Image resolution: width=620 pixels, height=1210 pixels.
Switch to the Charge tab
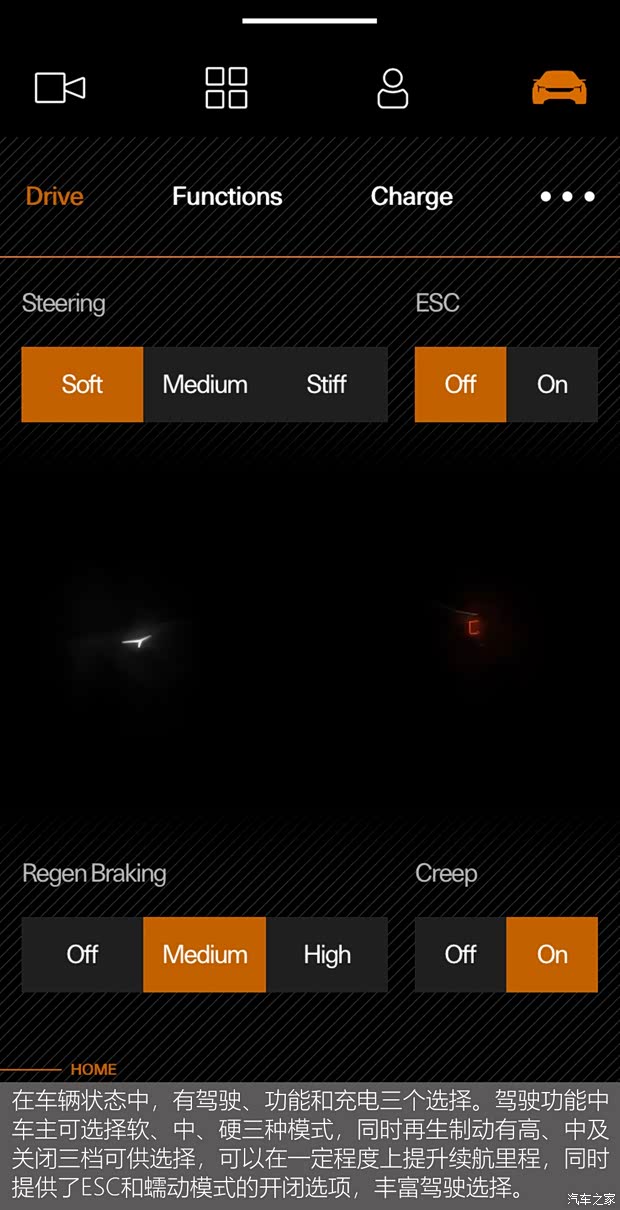tap(411, 196)
